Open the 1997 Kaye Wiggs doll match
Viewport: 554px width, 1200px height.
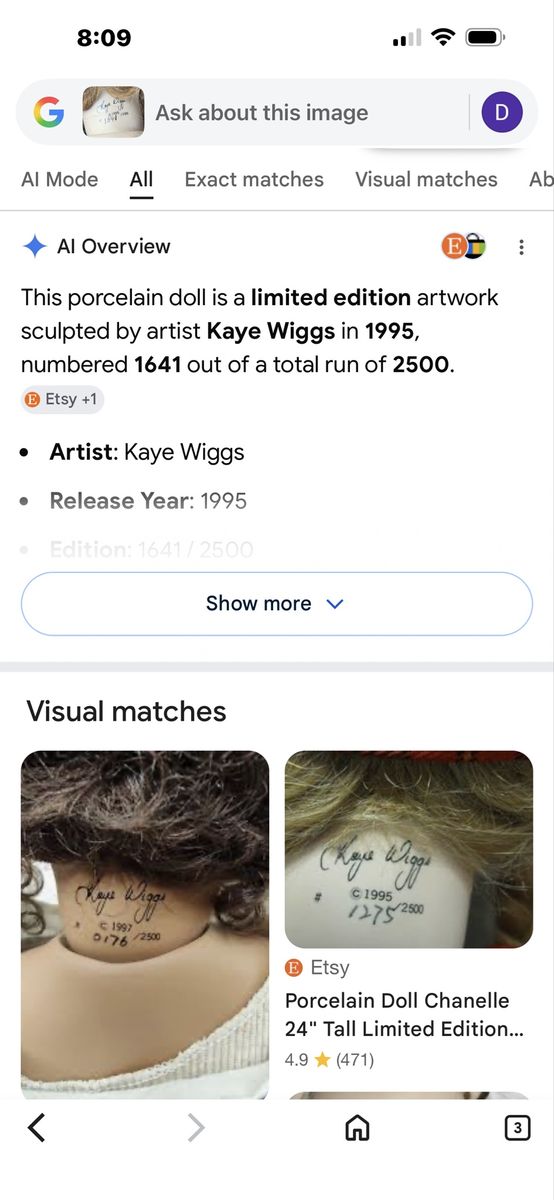[145, 925]
